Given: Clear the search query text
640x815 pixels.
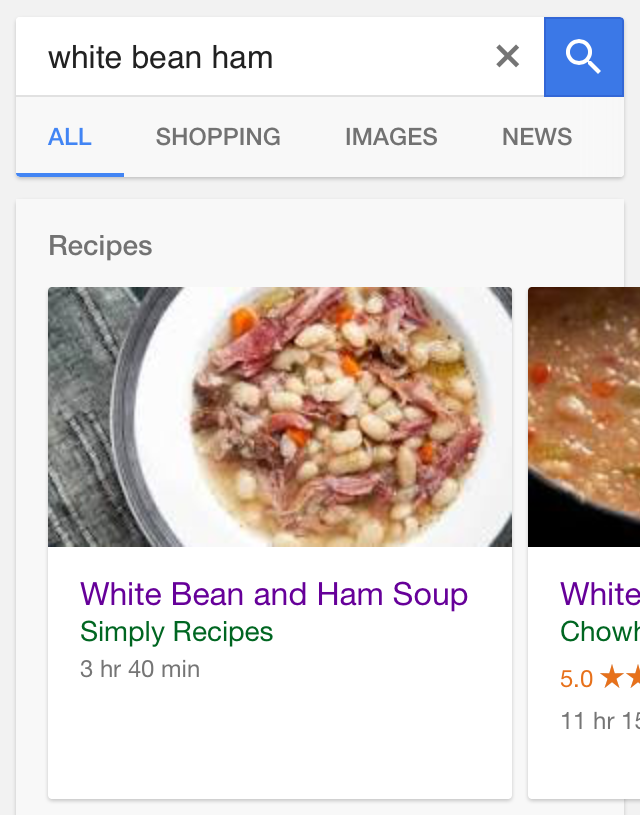Looking at the screenshot, I should coord(508,57).
